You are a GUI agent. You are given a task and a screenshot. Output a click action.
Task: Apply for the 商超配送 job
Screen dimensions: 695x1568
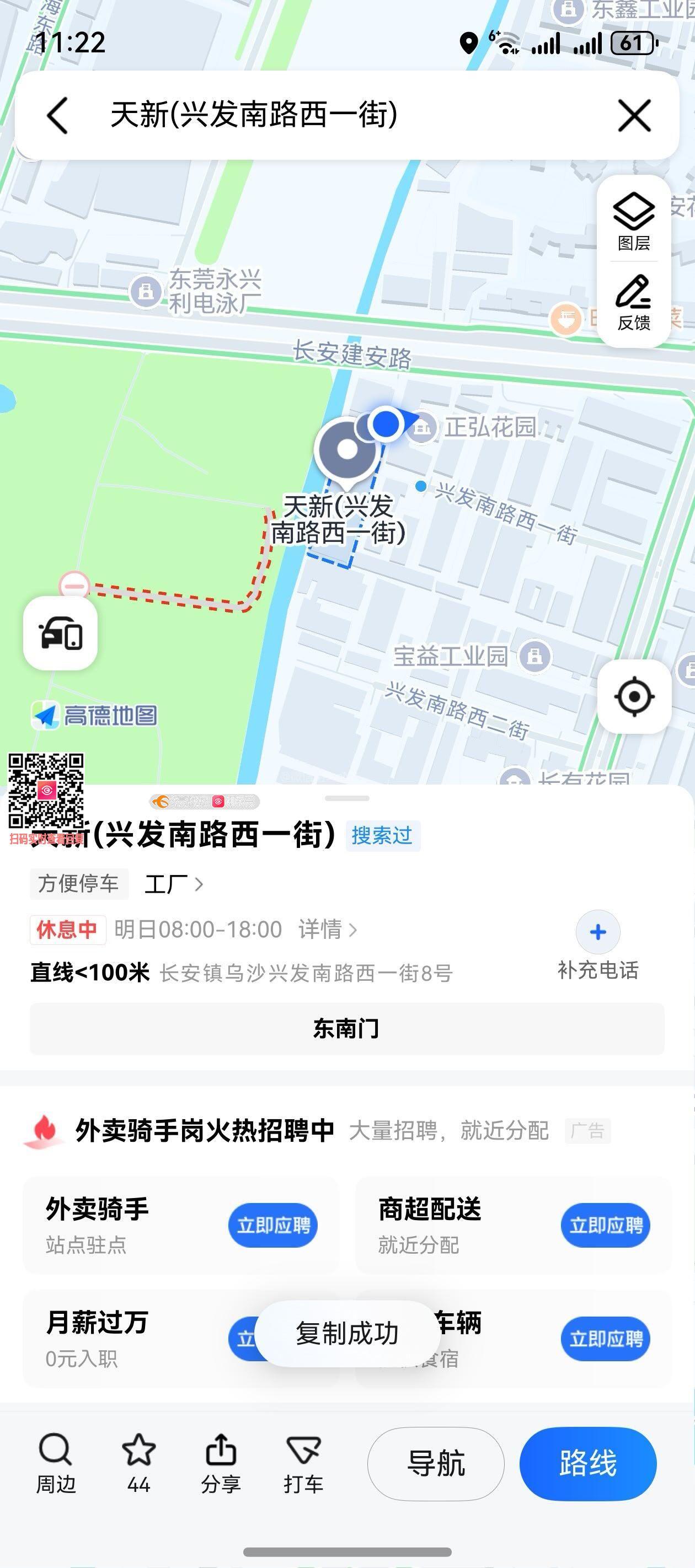[605, 1225]
